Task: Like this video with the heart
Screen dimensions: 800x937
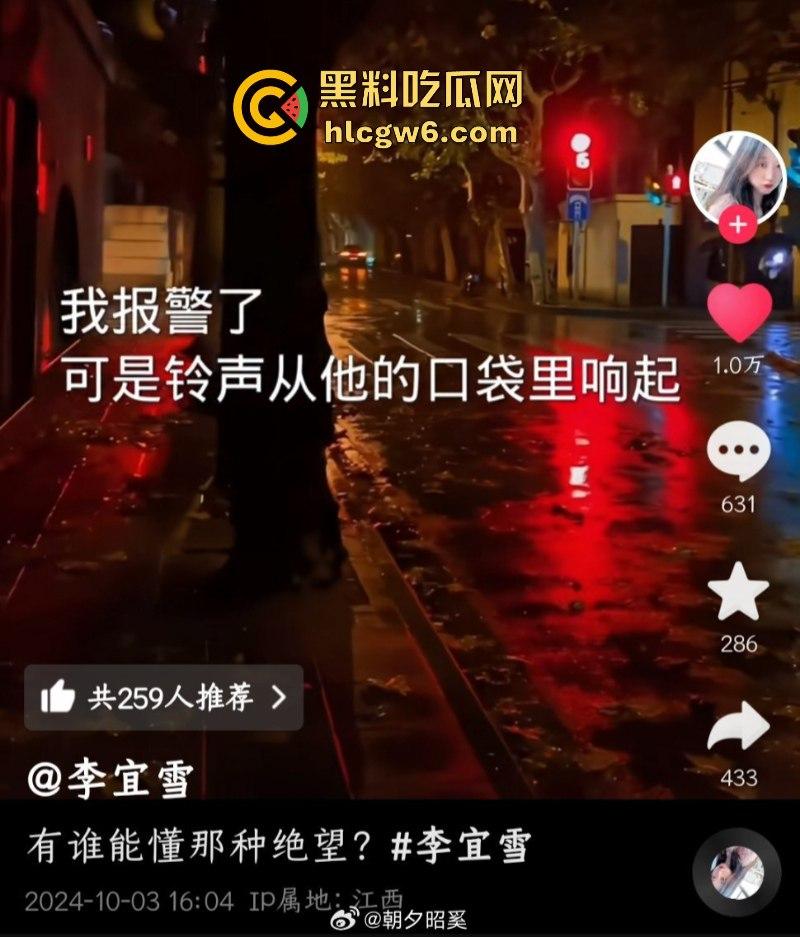Action: 738,312
